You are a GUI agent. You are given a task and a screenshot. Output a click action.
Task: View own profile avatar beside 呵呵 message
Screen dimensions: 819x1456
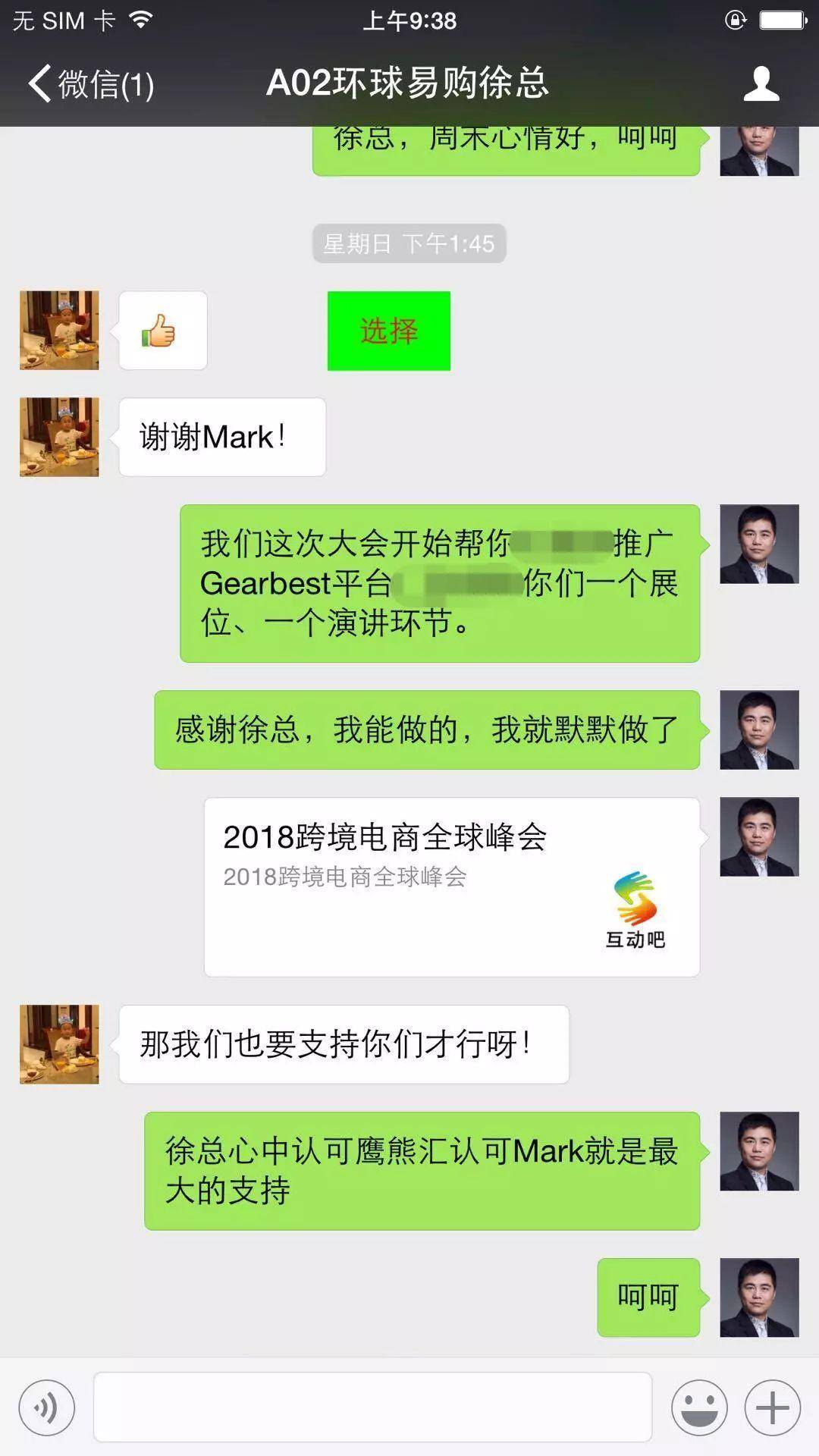click(759, 1297)
